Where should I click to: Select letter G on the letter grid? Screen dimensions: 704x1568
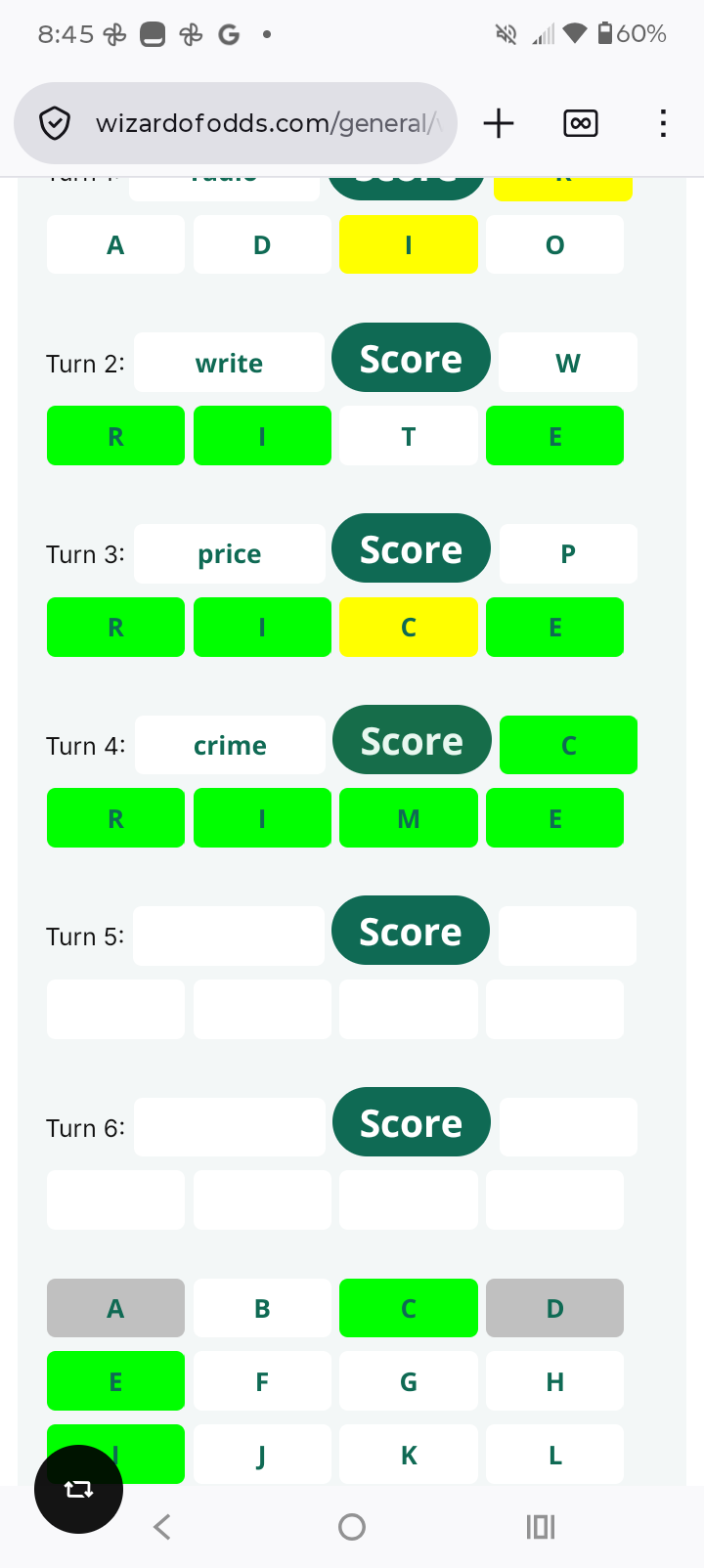[409, 1381]
